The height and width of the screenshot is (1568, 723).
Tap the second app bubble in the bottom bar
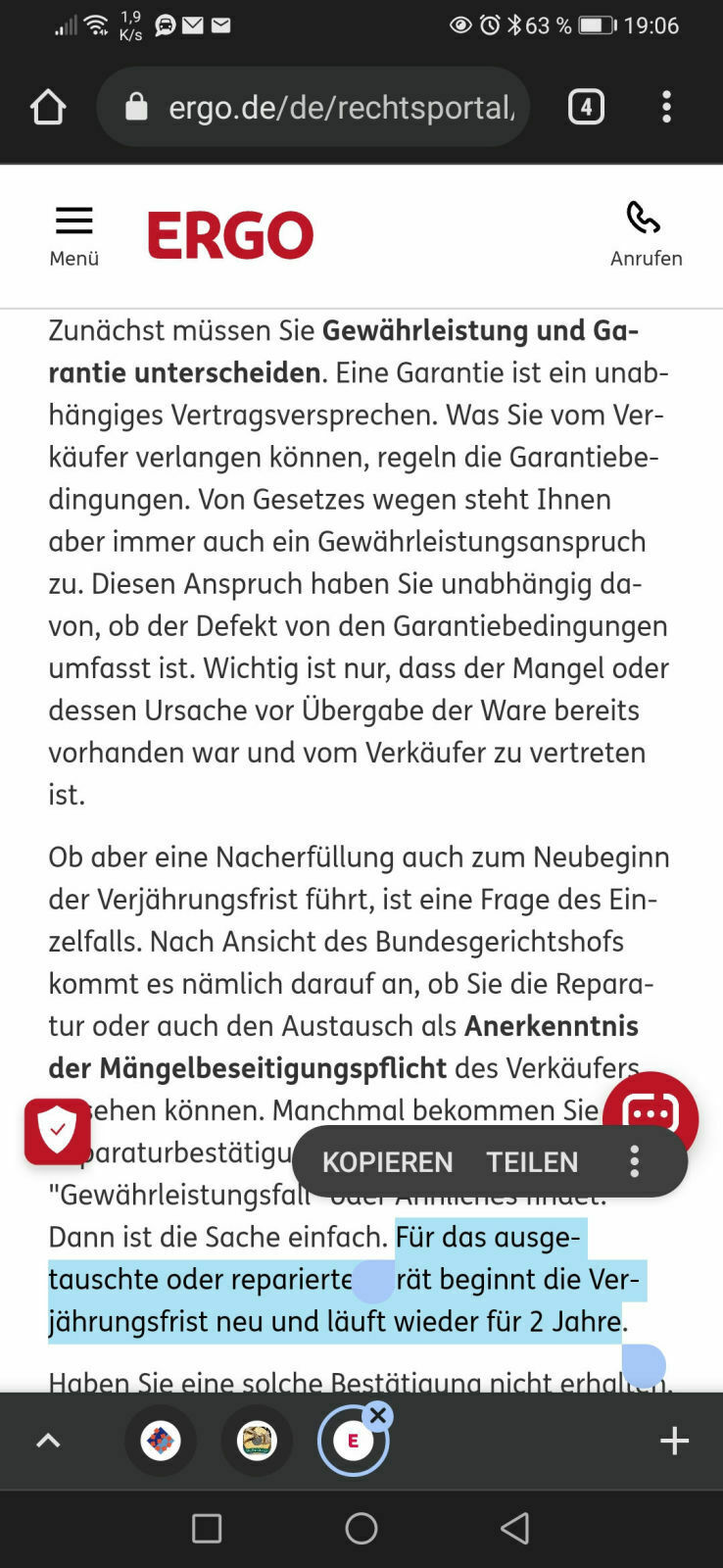tap(257, 1441)
